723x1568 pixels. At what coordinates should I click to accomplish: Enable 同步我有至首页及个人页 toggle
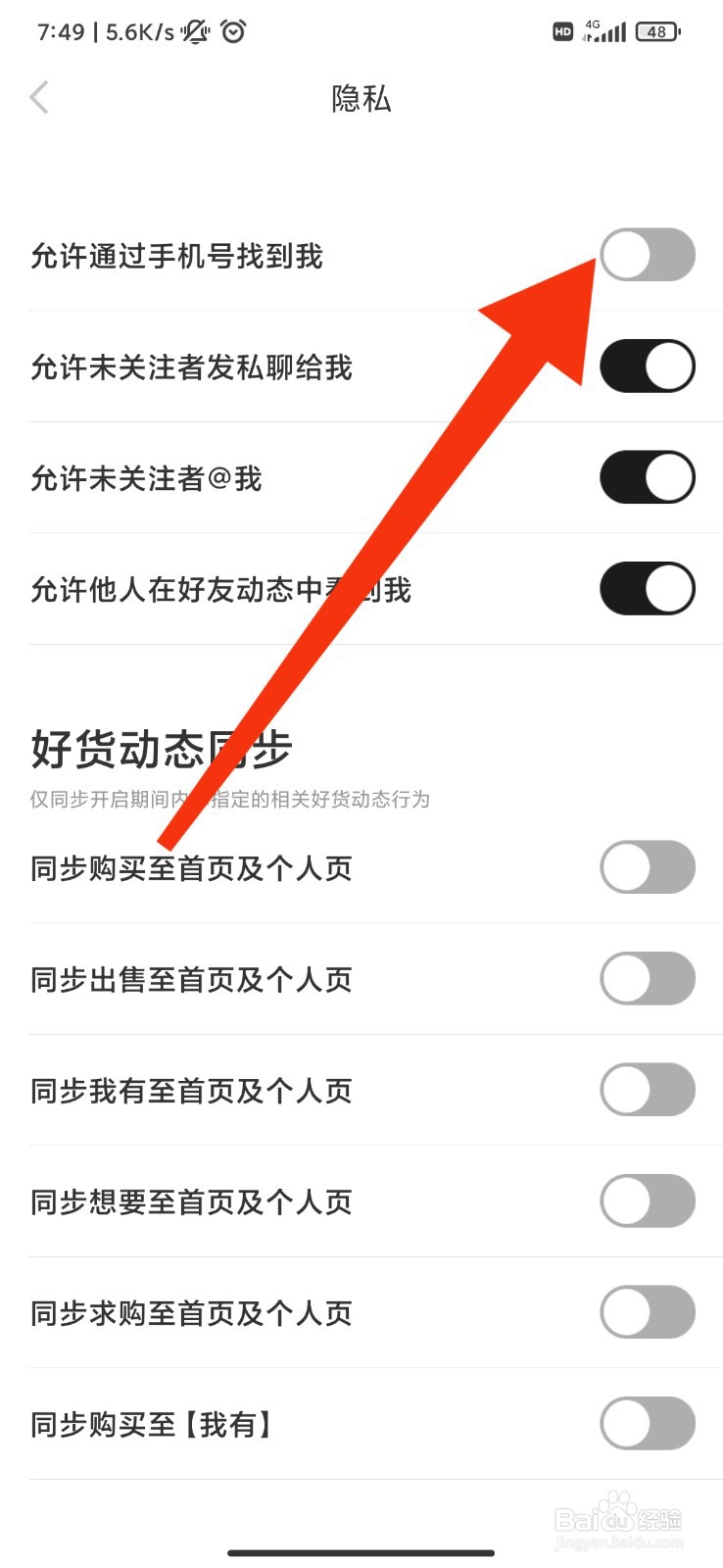coord(646,1090)
